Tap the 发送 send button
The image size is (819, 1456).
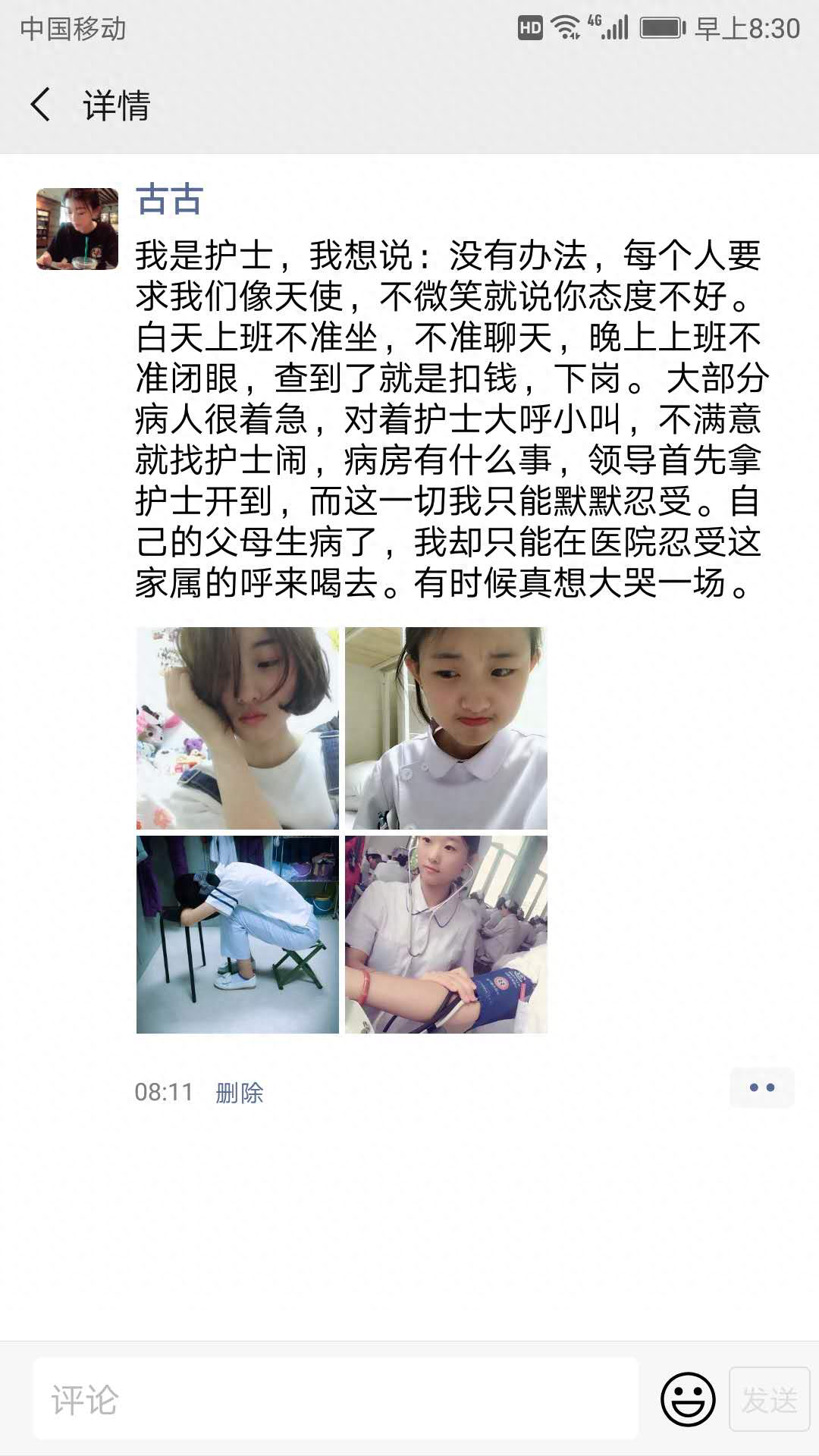pos(769,1399)
